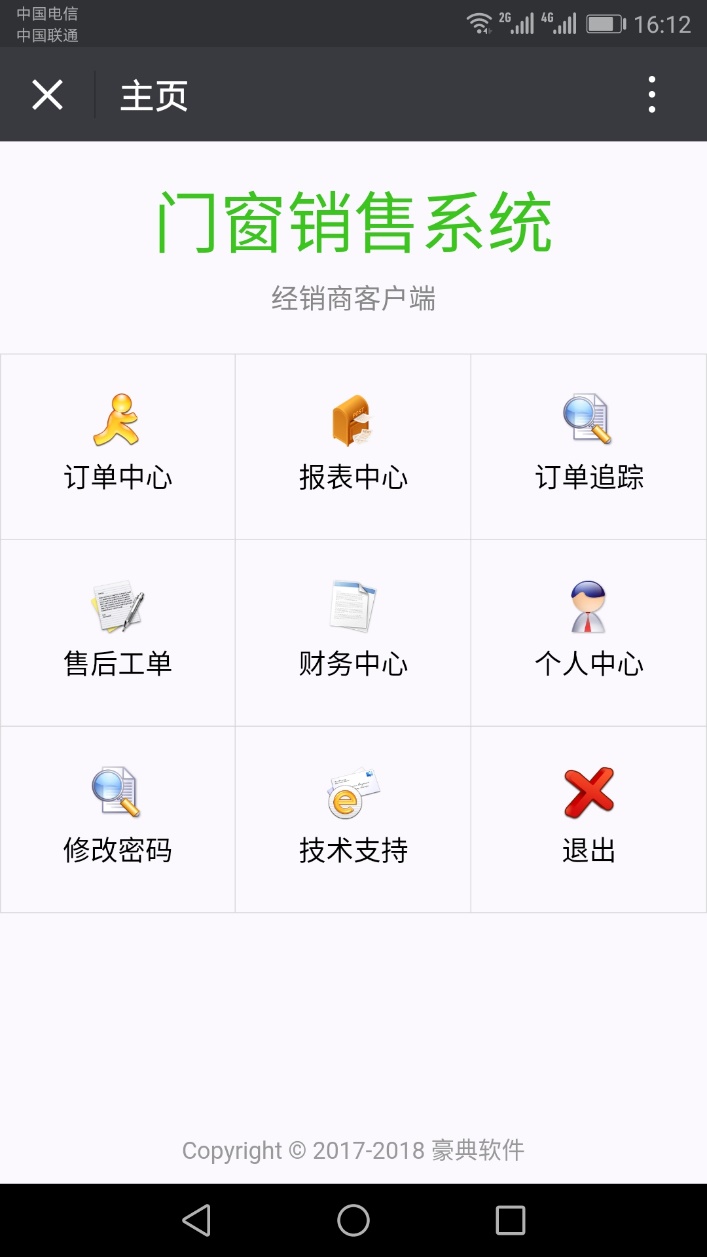
Task: View 个人中心 personal center
Action: tap(588, 632)
